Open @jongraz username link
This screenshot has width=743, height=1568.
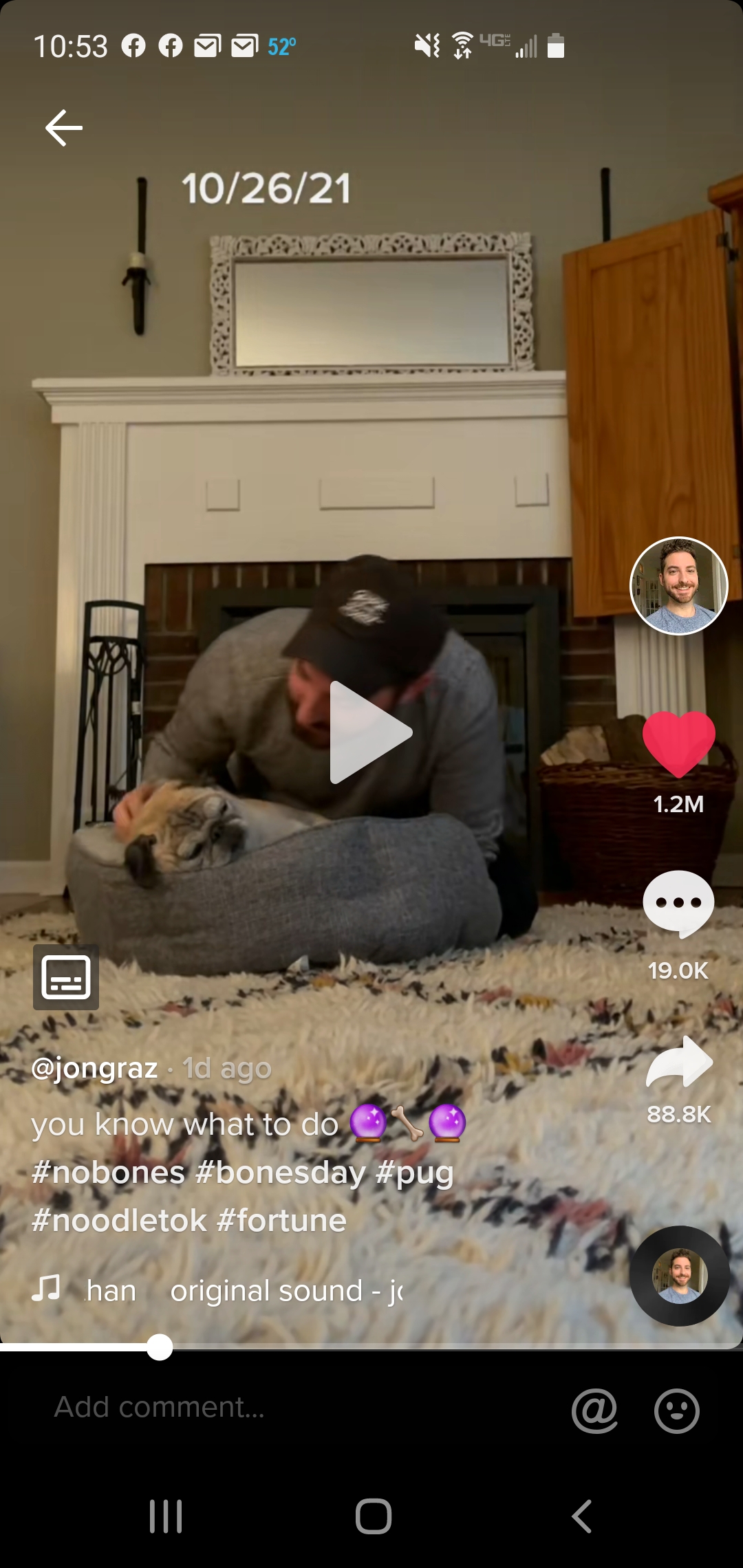(95, 1069)
